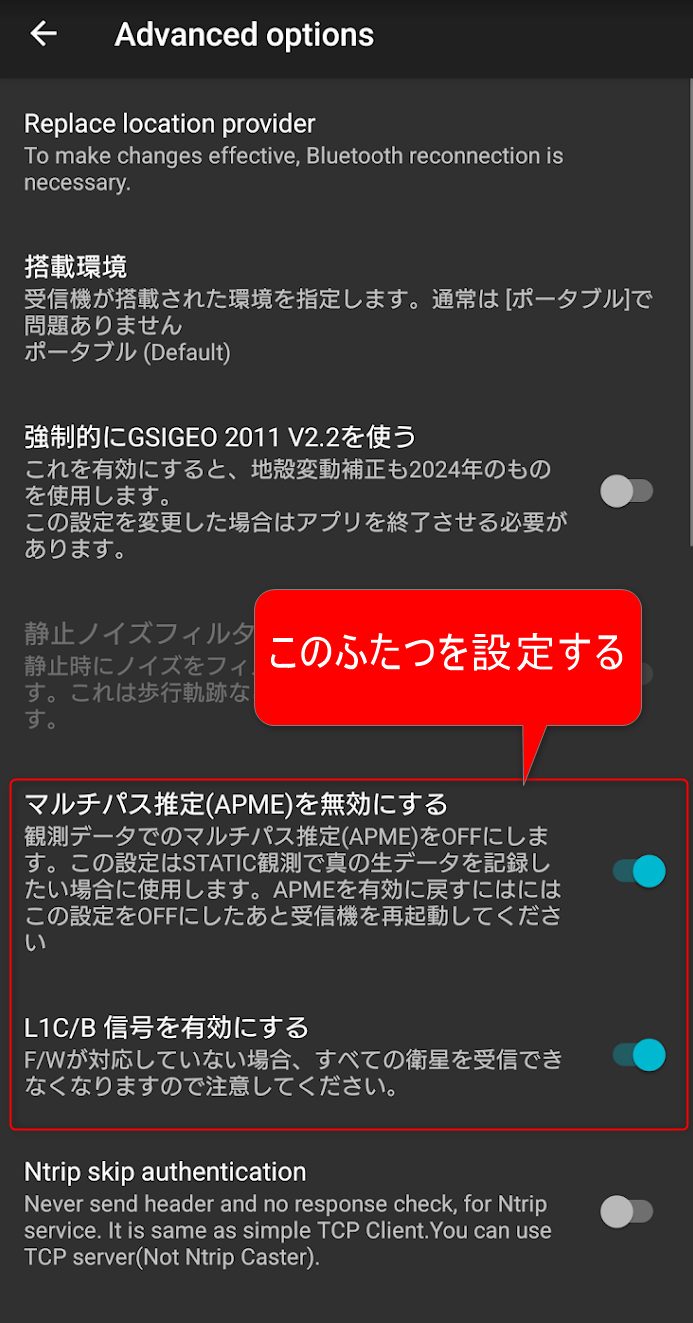Disable the L1C/B 信号を有効にする switch
Screen dimensions: 693x1323
click(639, 1055)
